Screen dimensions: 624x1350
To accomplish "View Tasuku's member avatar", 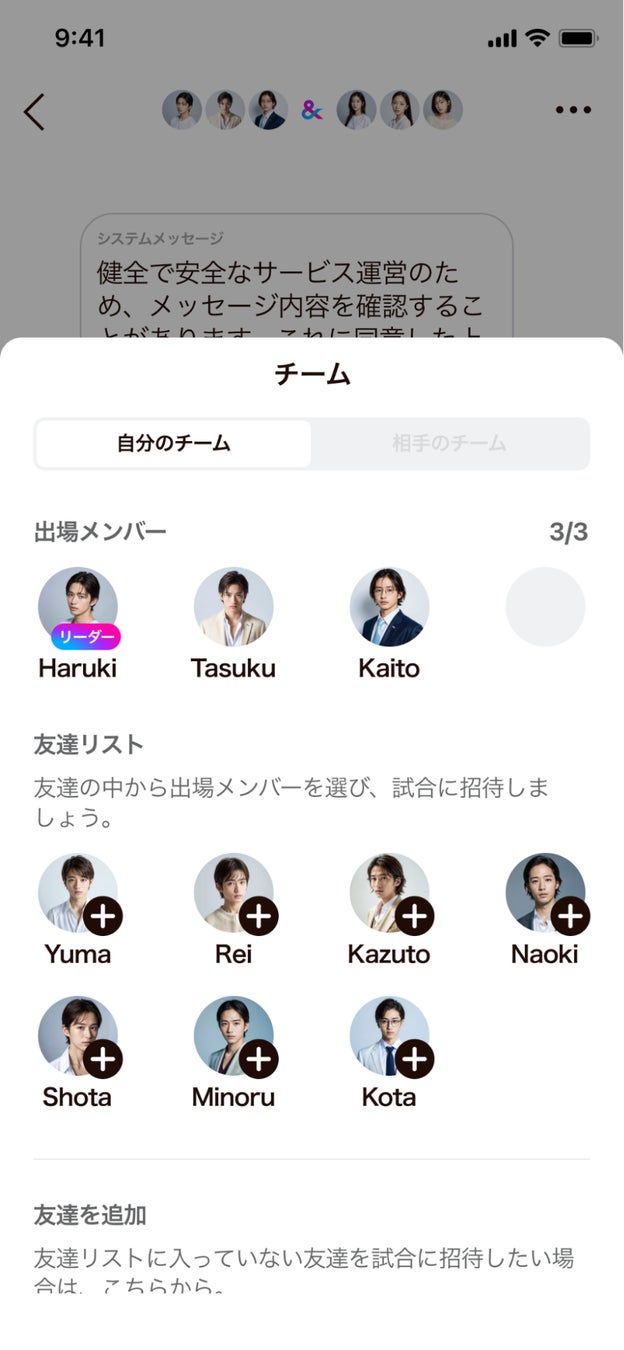I will click(233, 607).
